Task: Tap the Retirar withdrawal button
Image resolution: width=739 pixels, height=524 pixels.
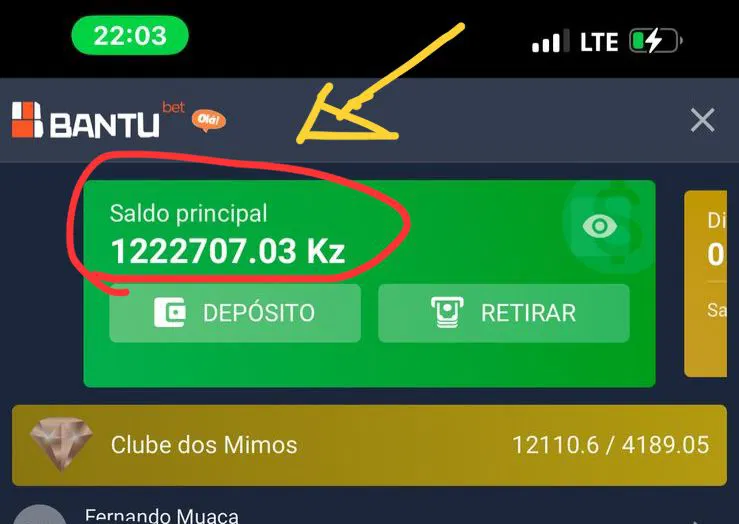Action: pyautogui.click(x=503, y=313)
